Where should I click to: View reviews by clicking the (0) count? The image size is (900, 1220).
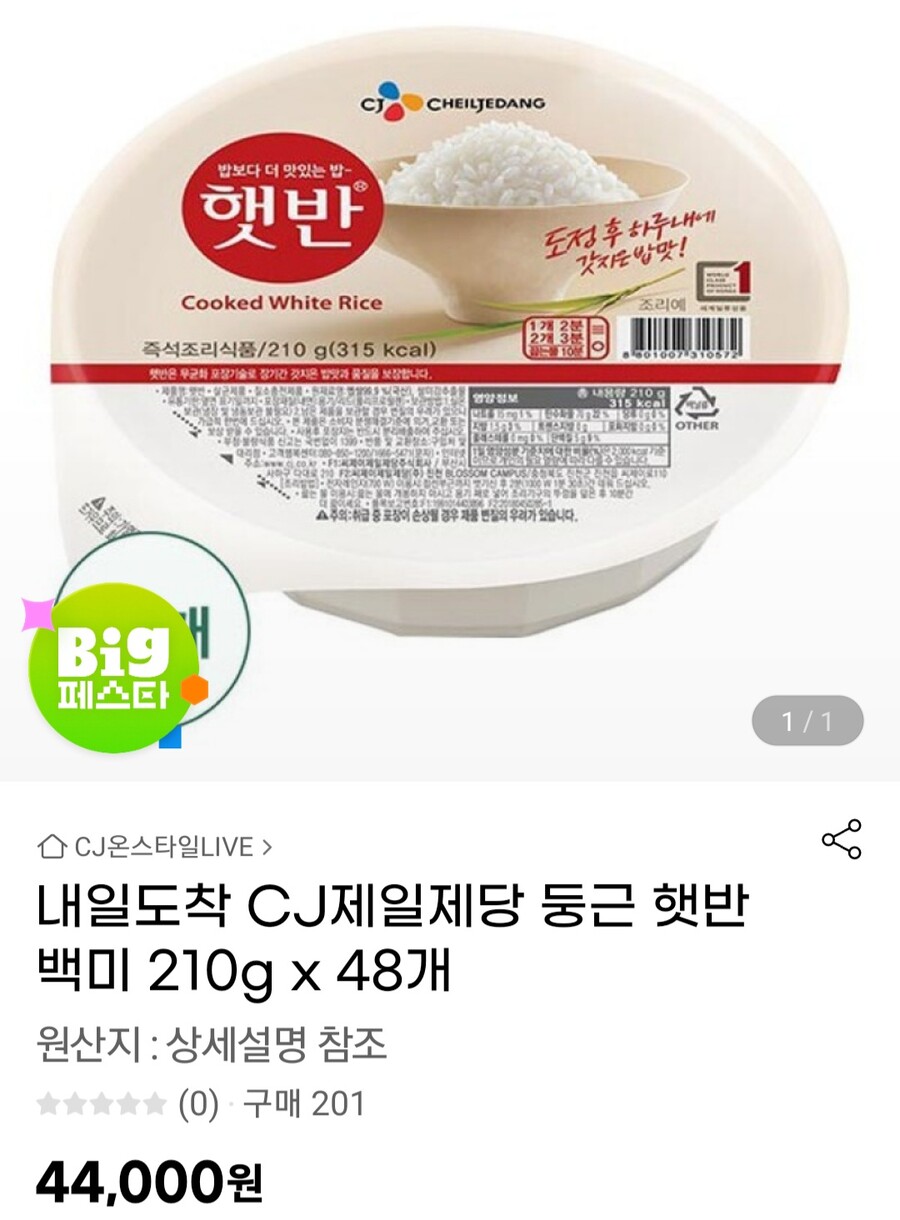click(x=200, y=1100)
